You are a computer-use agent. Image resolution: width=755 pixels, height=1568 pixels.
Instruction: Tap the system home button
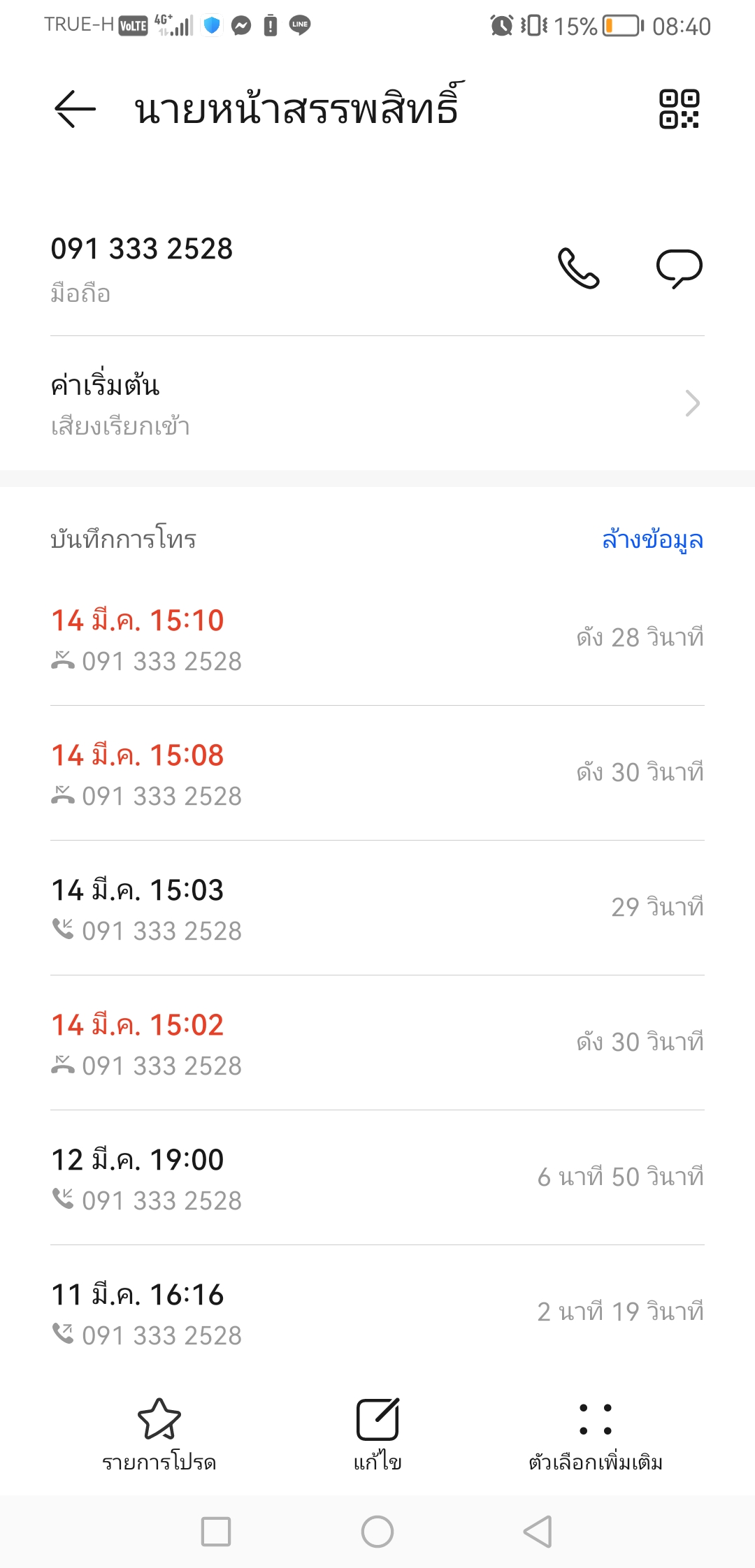pyautogui.click(x=377, y=1532)
